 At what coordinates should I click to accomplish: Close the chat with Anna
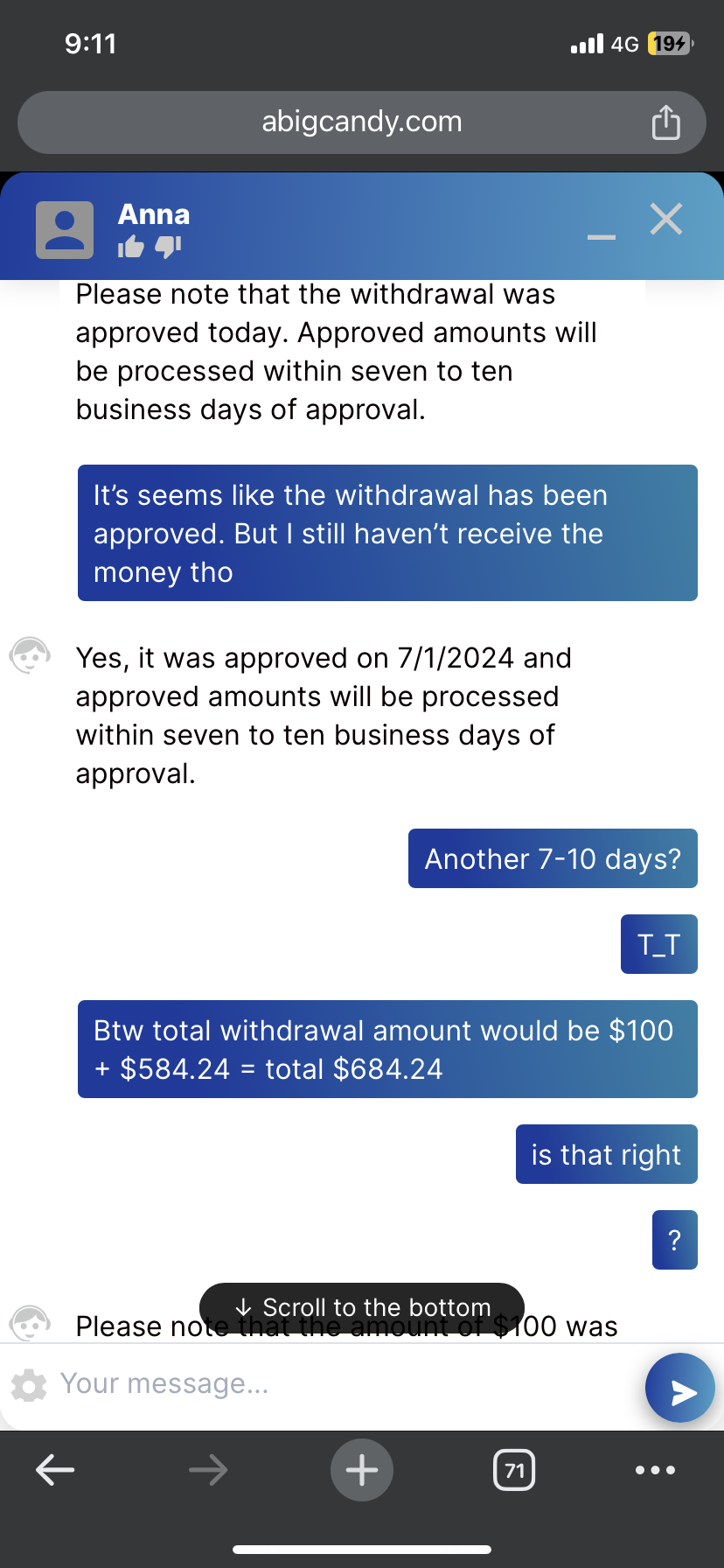pyautogui.click(x=666, y=219)
